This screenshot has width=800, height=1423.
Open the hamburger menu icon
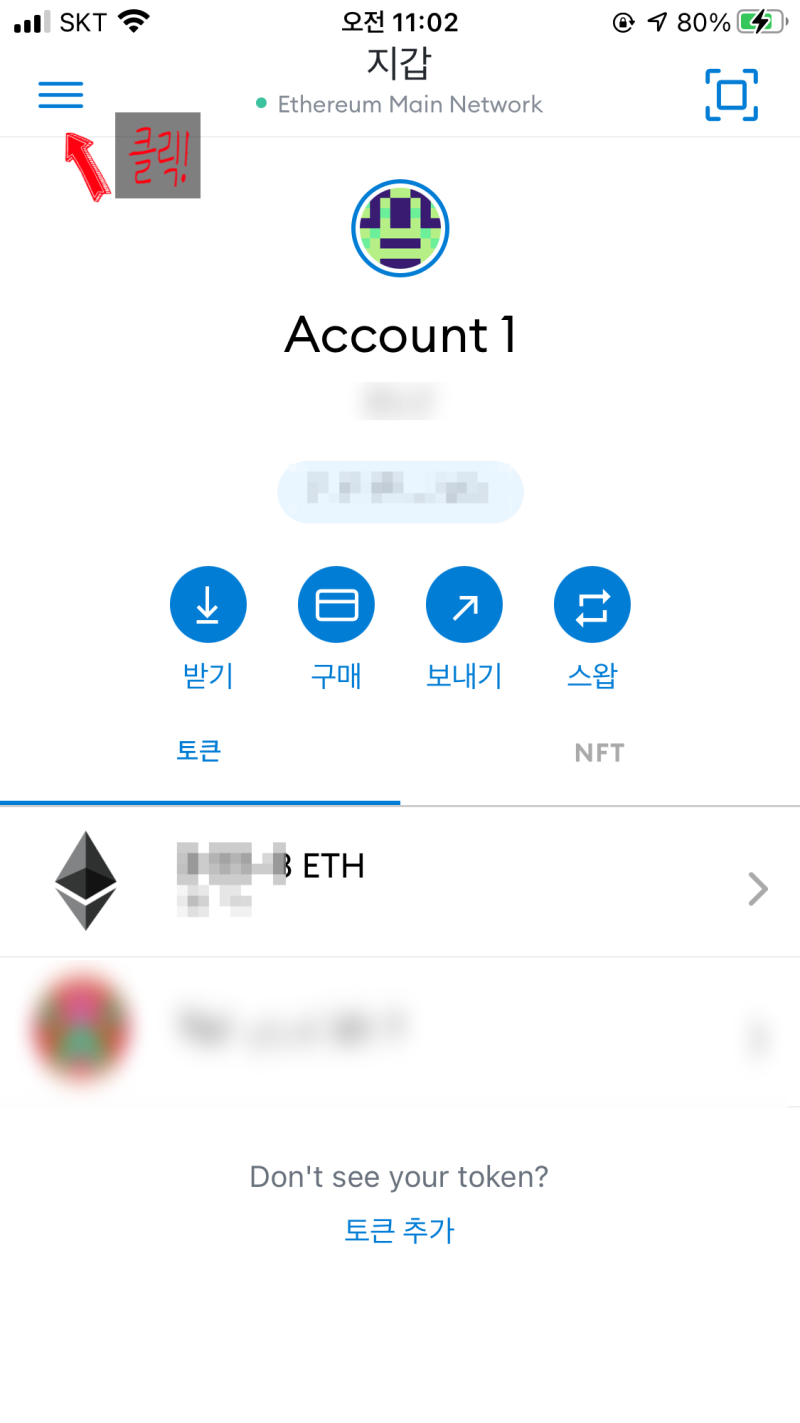60,95
